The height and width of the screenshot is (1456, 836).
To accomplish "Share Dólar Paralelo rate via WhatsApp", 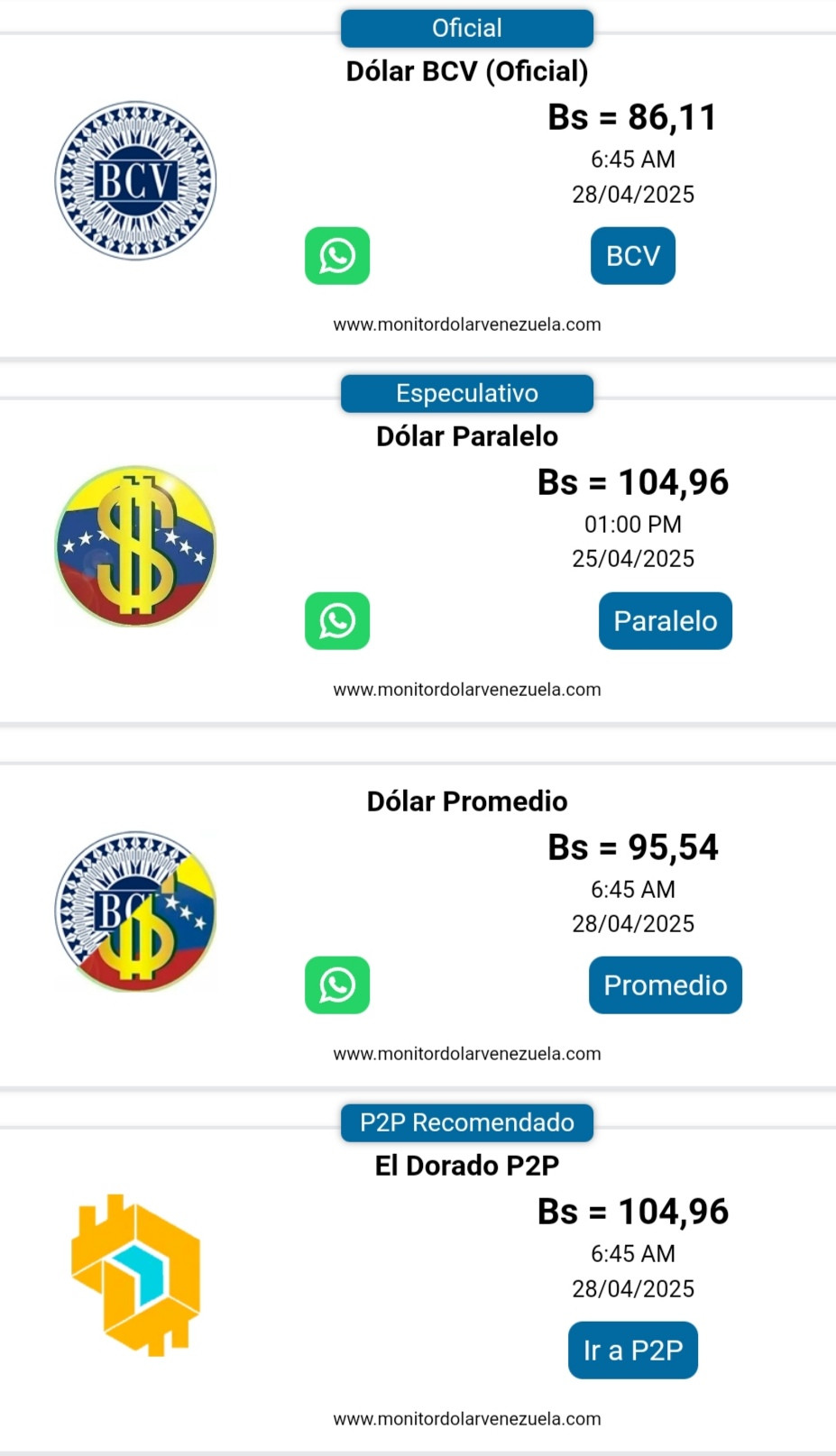I will (x=337, y=621).
